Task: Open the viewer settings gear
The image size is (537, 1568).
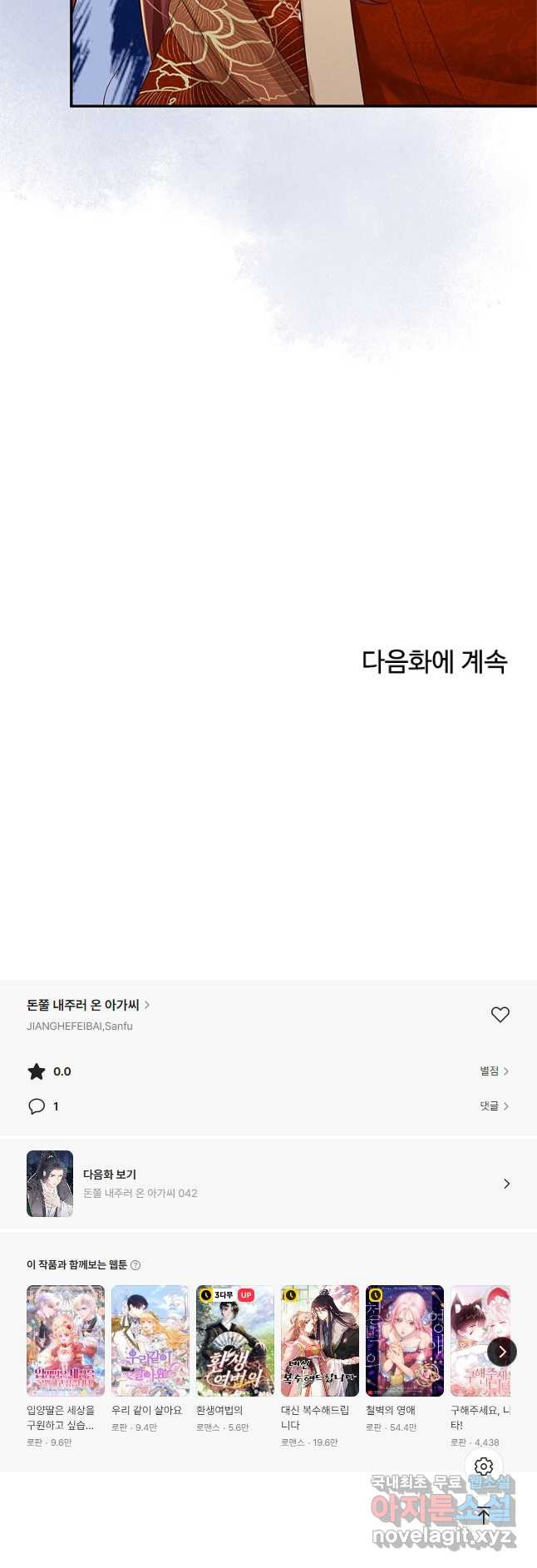Action: [484, 1467]
